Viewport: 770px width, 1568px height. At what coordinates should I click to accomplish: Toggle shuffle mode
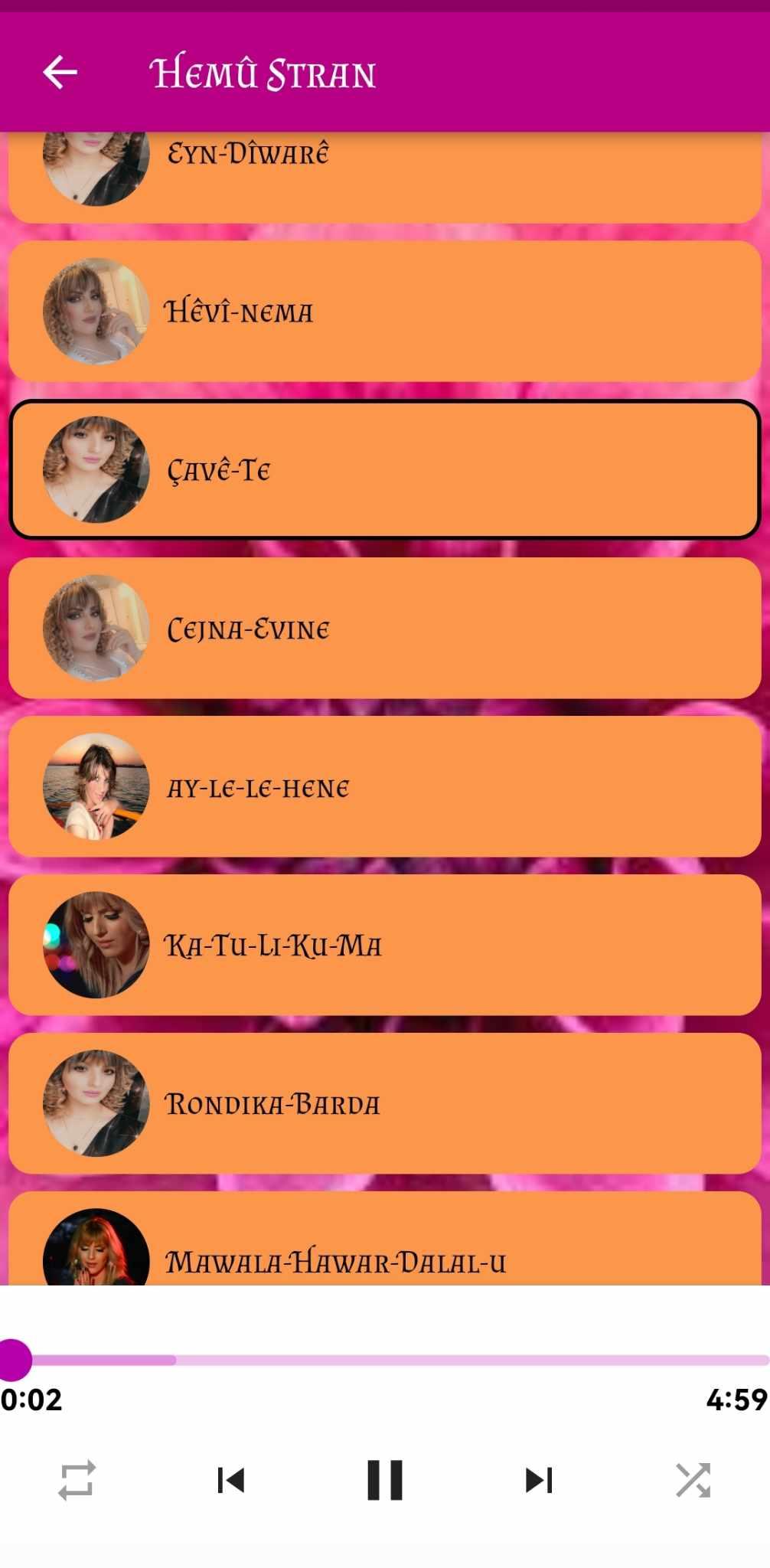point(693,1480)
